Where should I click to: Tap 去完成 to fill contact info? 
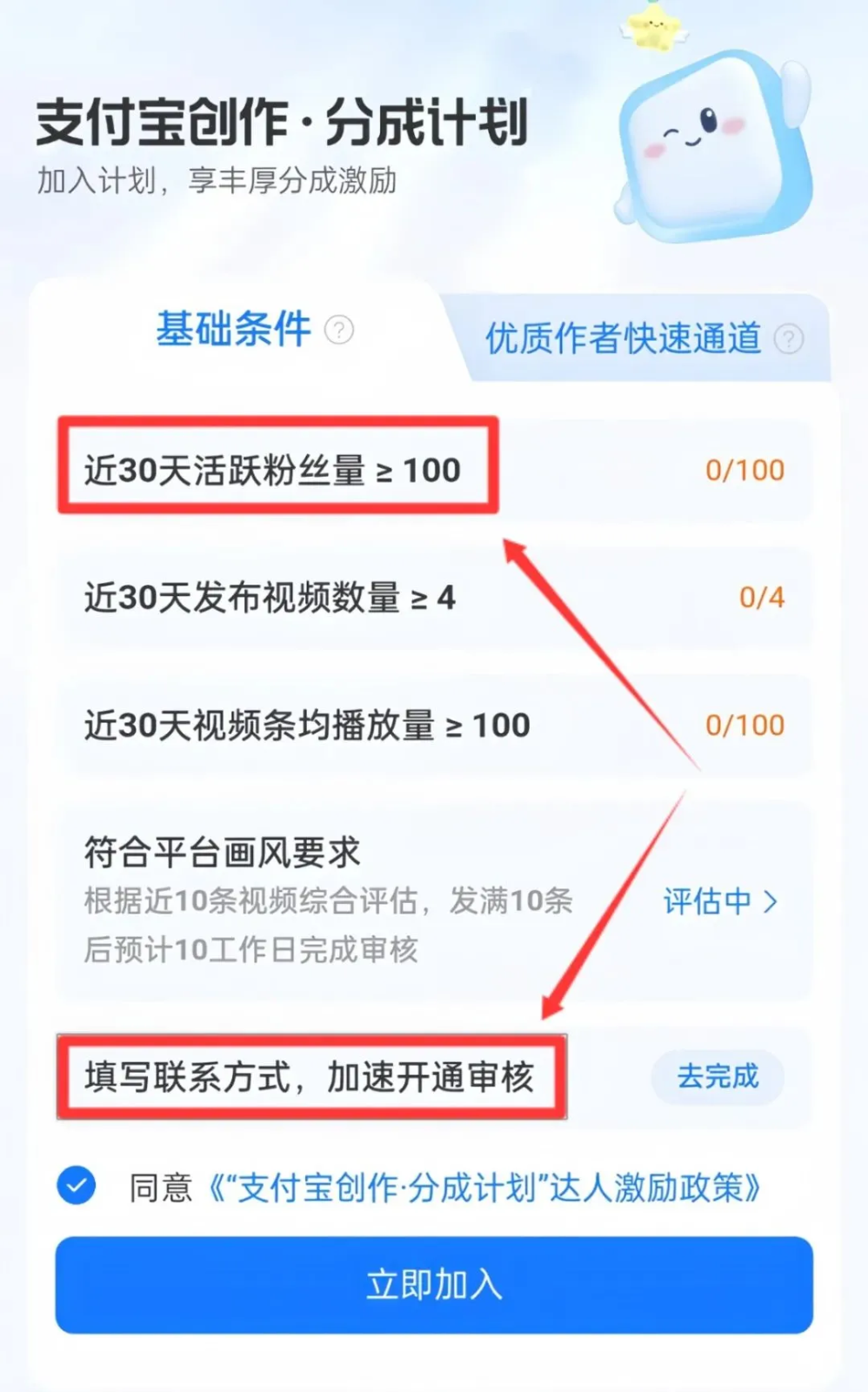[718, 1077]
